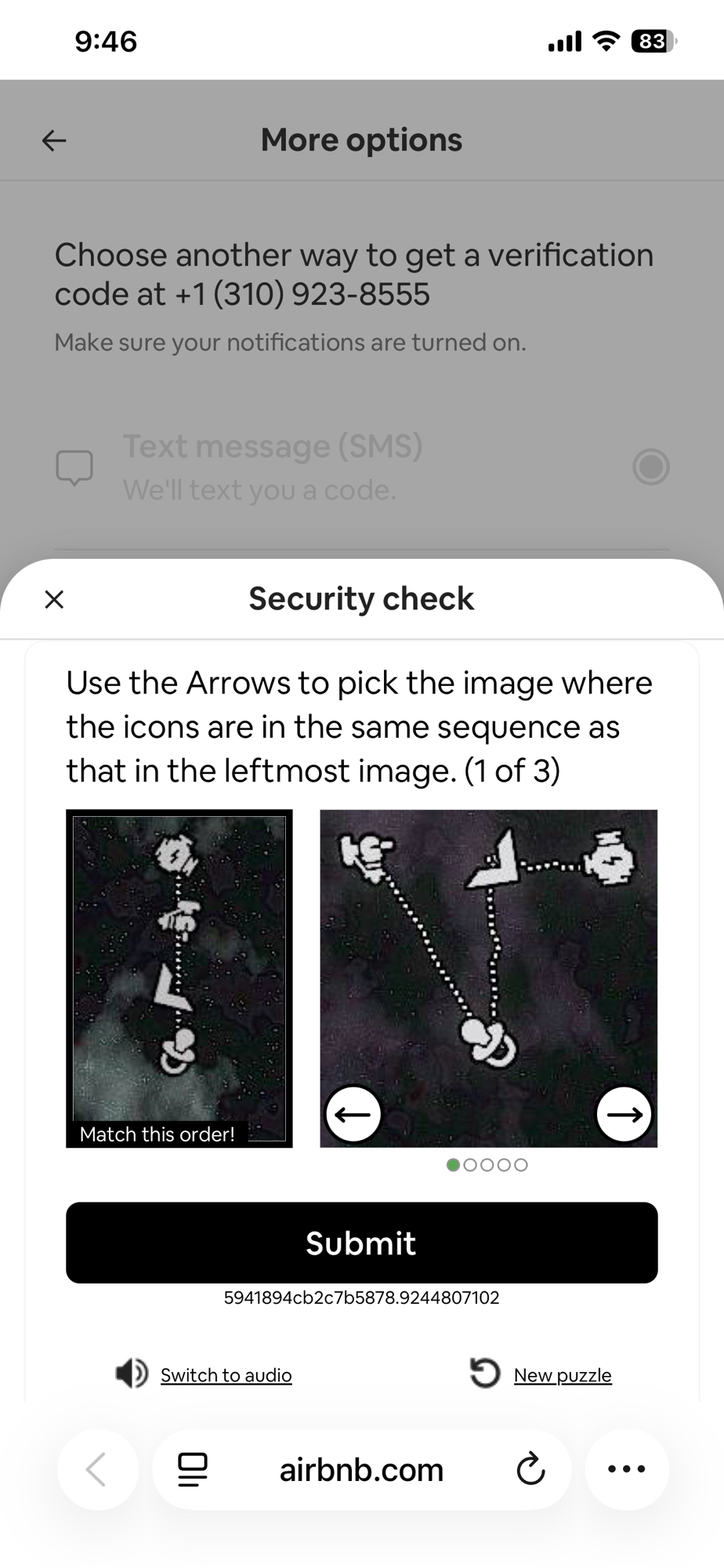Open the browser overflow menu

[627, 1469]
